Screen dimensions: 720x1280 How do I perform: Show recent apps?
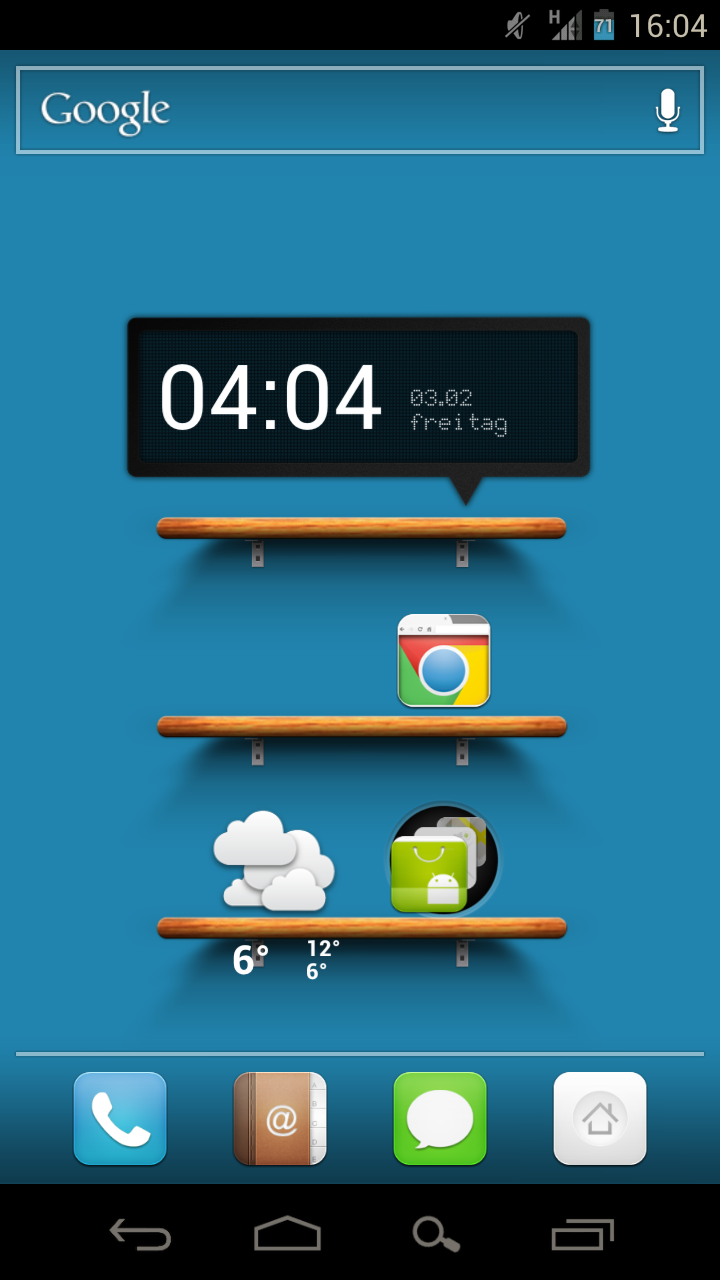(583, 1235)
